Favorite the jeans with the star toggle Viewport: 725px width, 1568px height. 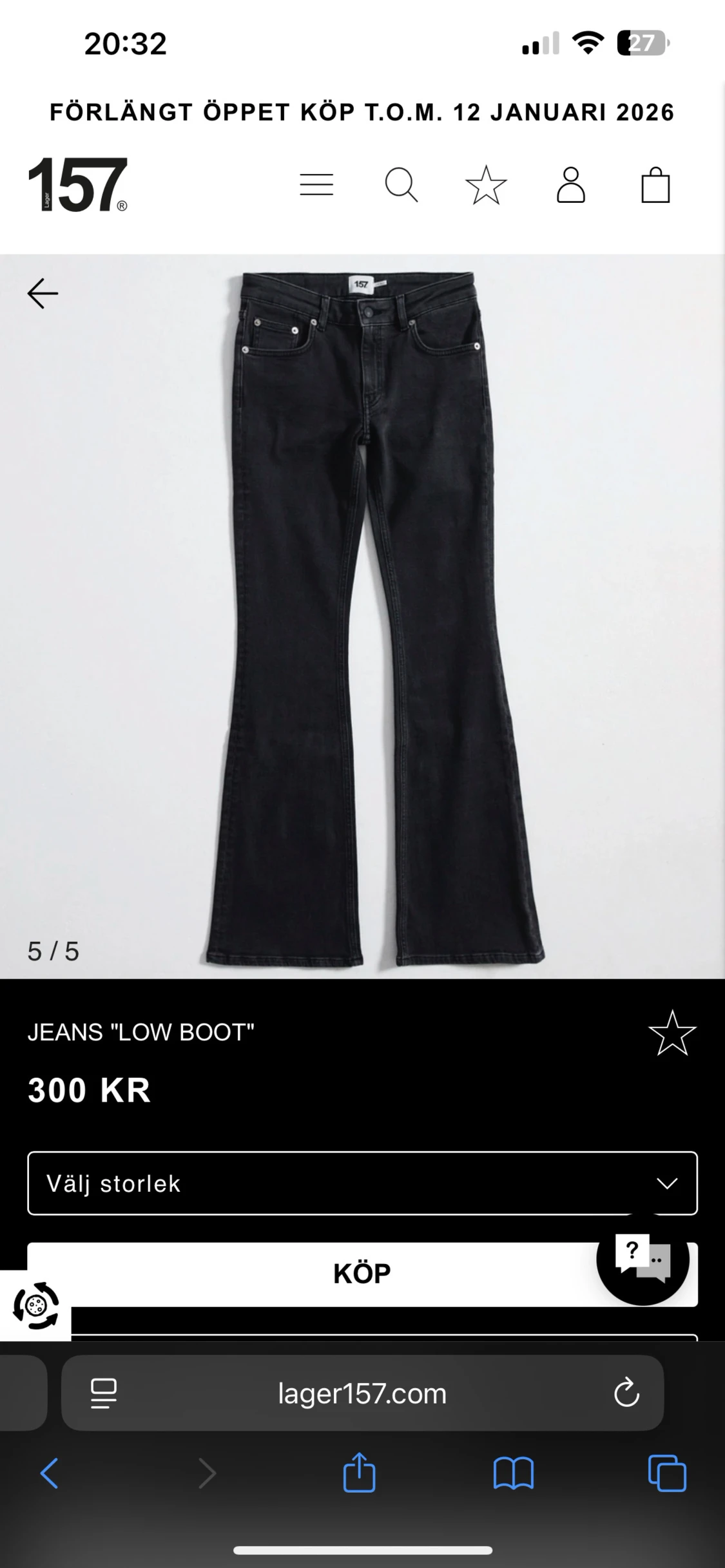(672, 1031)
